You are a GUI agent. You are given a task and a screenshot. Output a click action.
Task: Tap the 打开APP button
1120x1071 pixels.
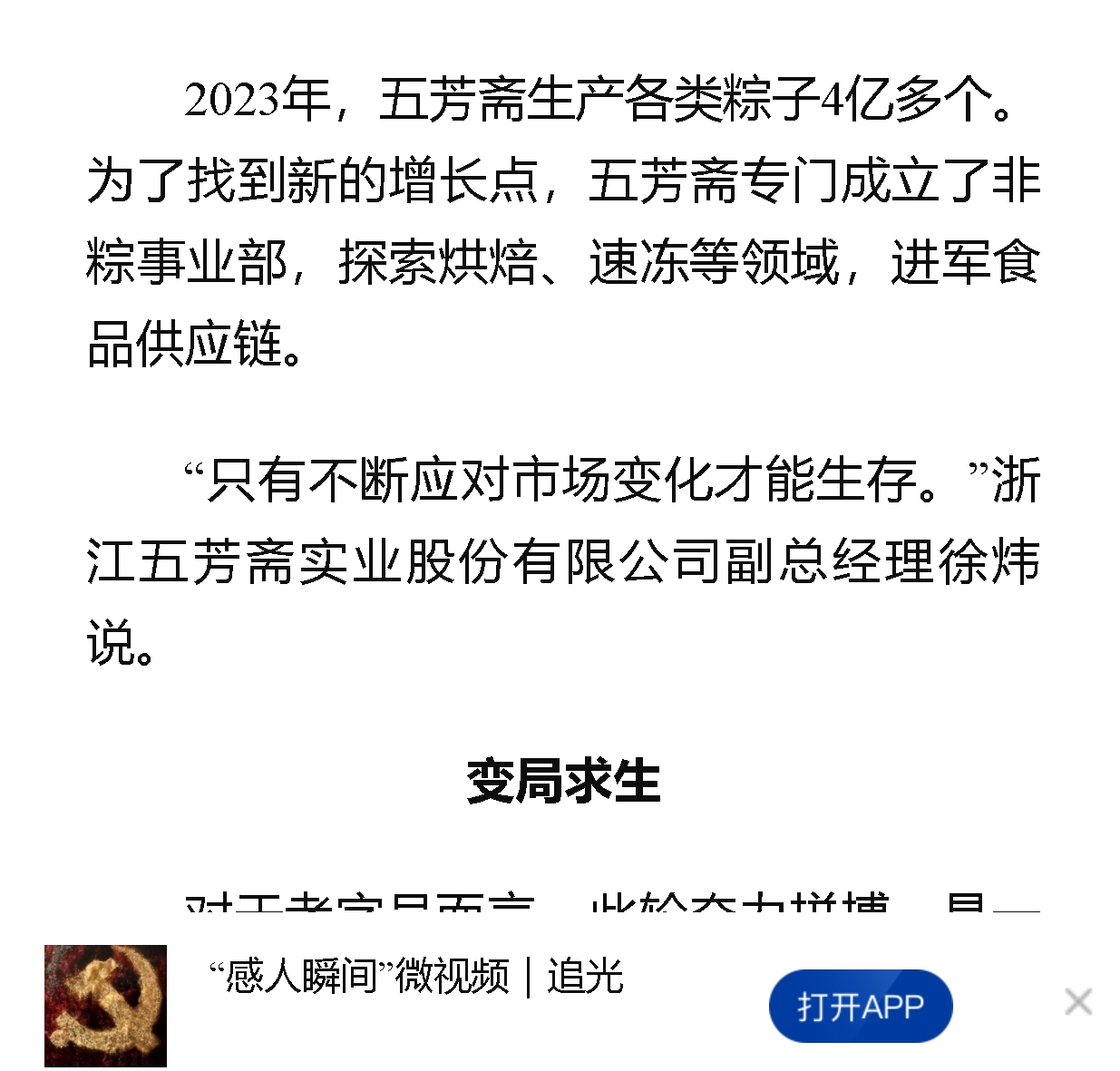pos(860,1006)
